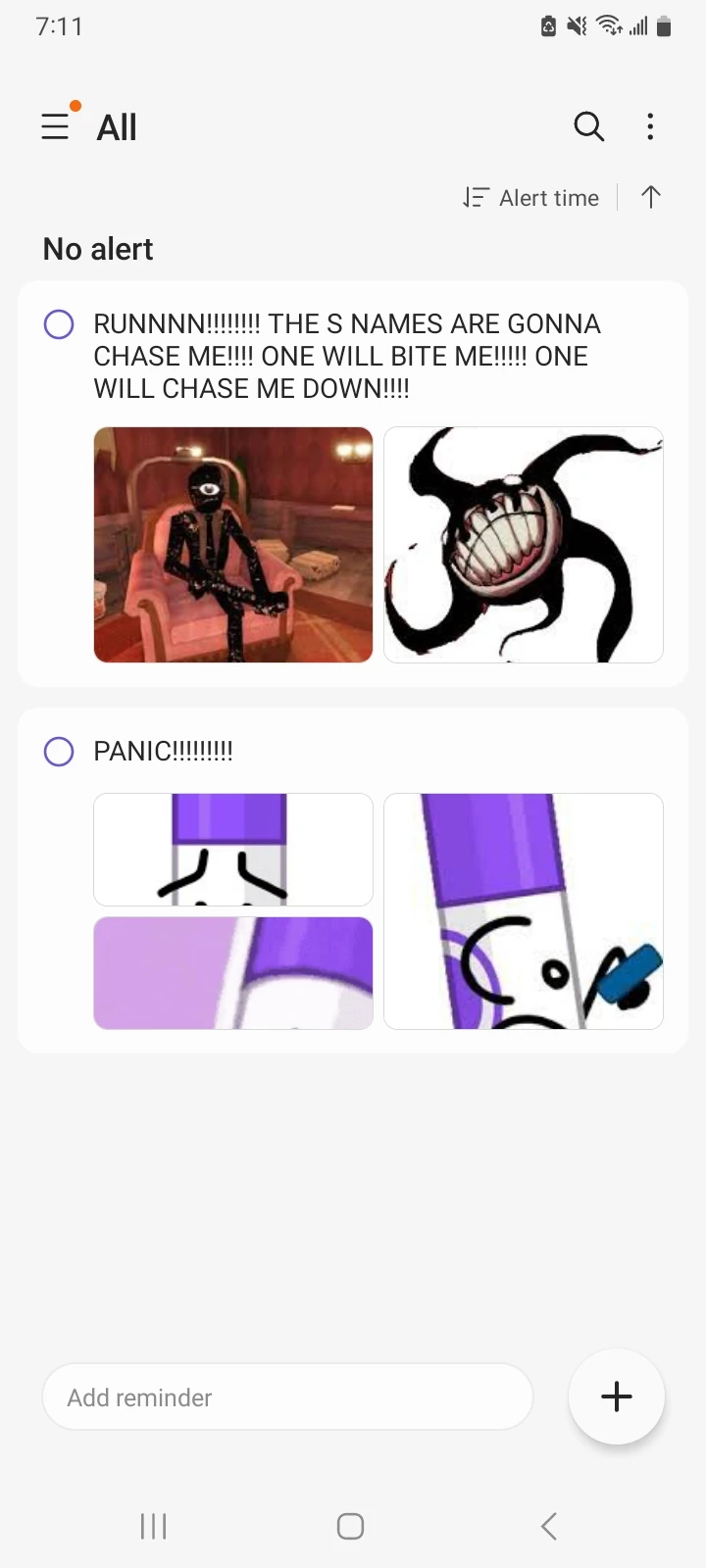View the armchair figure image
This screenshot has height=1568, width=706.
pyautogui.click(x=233, y=545)
